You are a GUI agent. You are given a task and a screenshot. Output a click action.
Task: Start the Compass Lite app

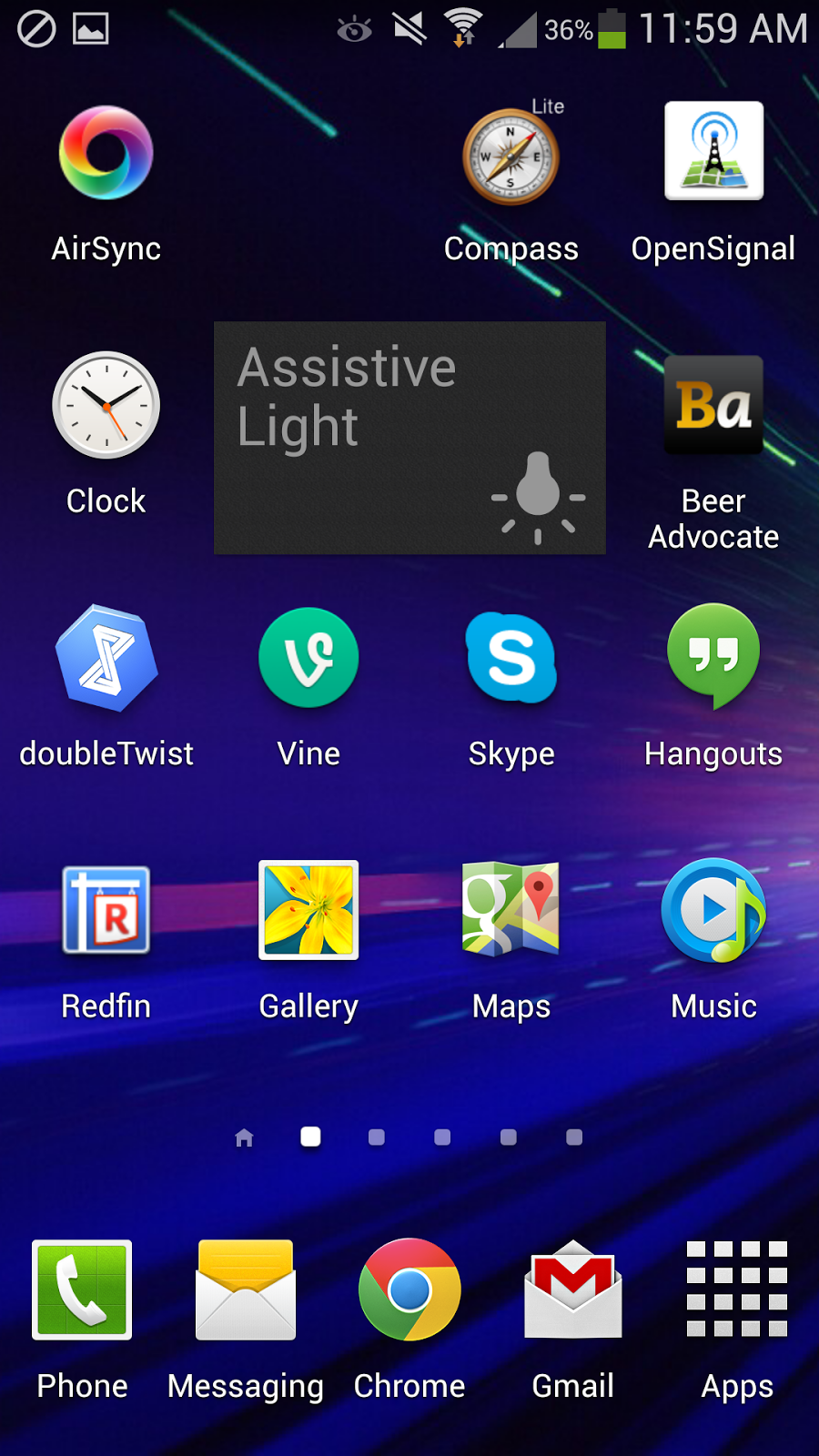pos(511,155)
